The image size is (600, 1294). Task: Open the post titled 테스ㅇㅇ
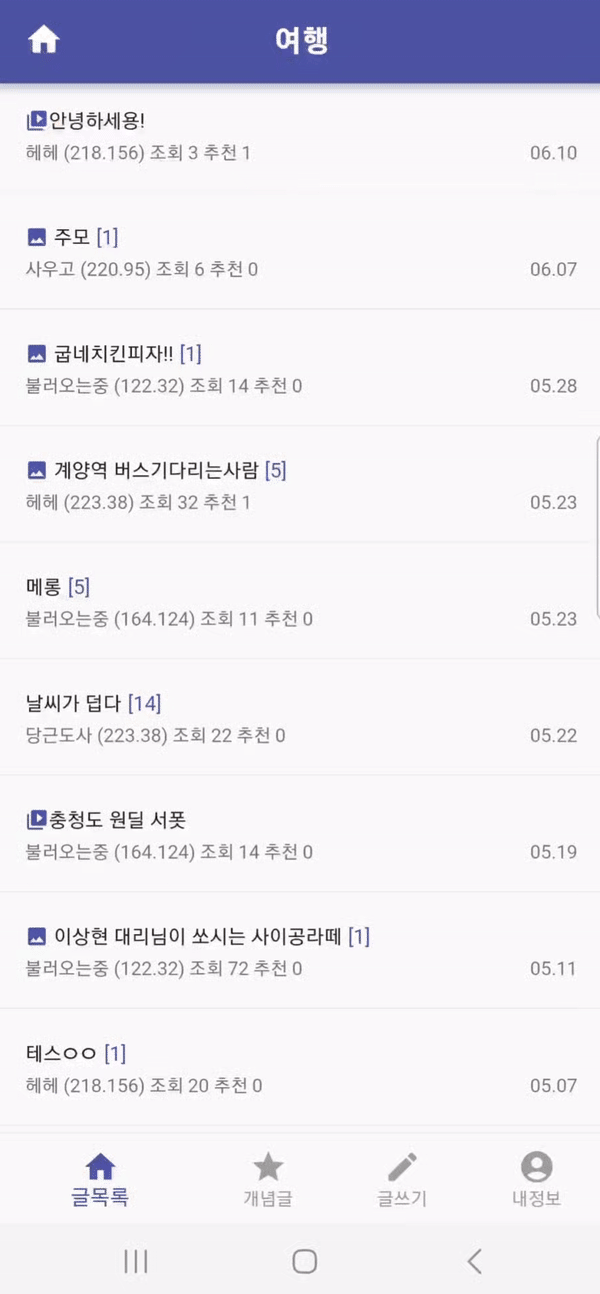click(x=300, y=1067)
